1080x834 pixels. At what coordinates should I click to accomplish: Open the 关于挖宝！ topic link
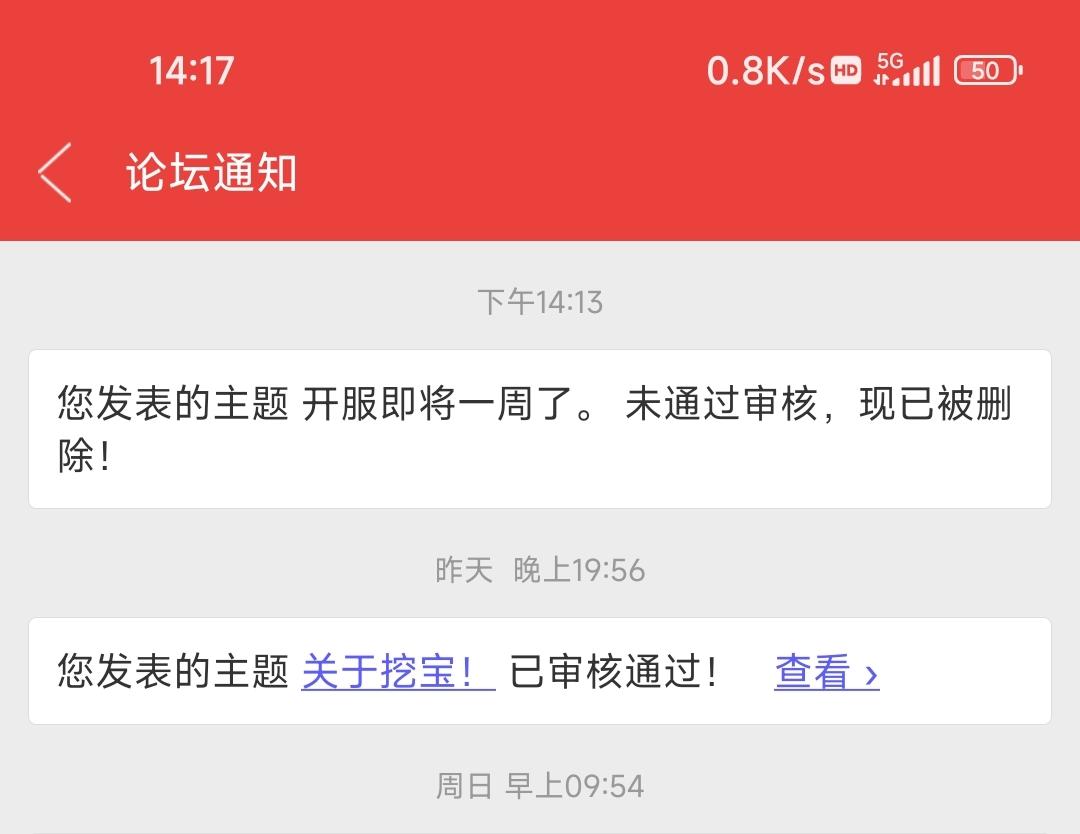click(x=397, y=672)
